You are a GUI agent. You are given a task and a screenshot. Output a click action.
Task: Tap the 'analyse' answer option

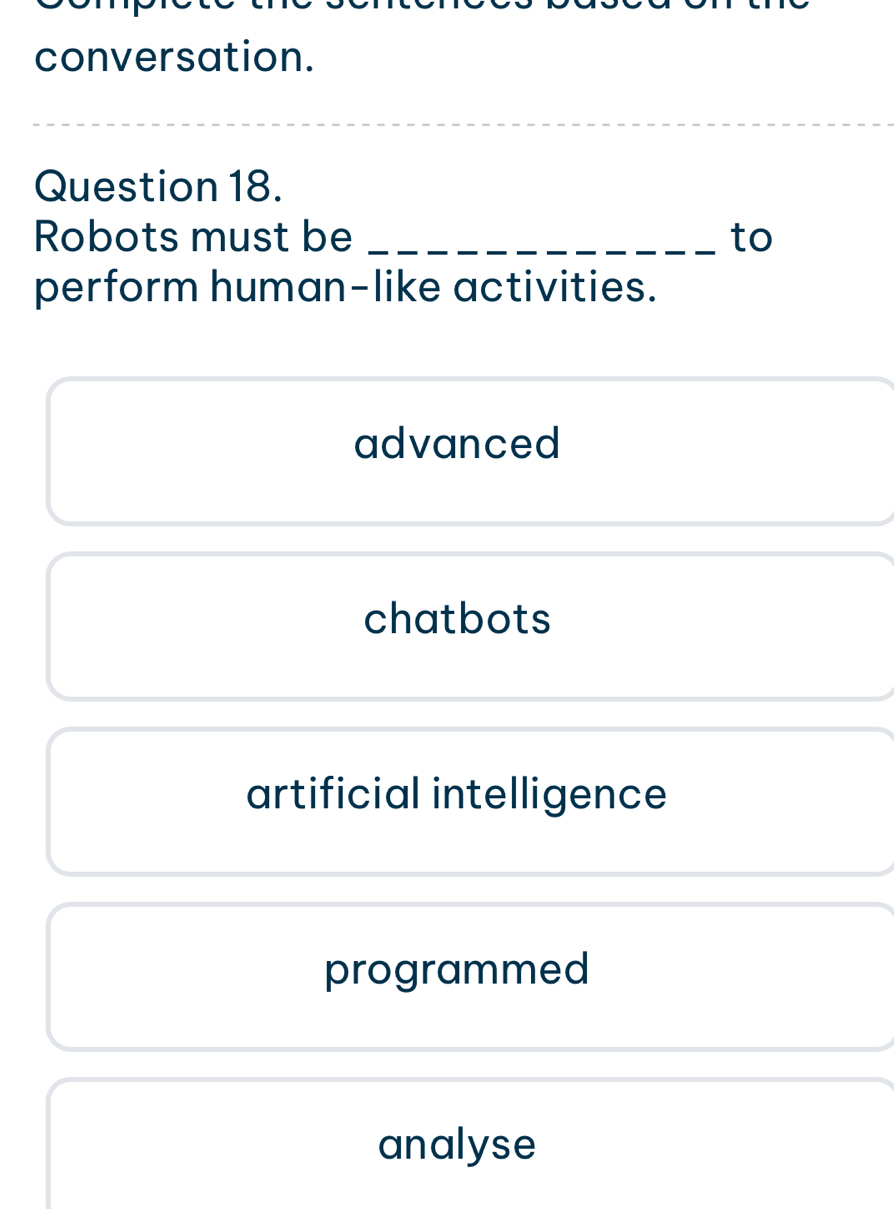458,1145
